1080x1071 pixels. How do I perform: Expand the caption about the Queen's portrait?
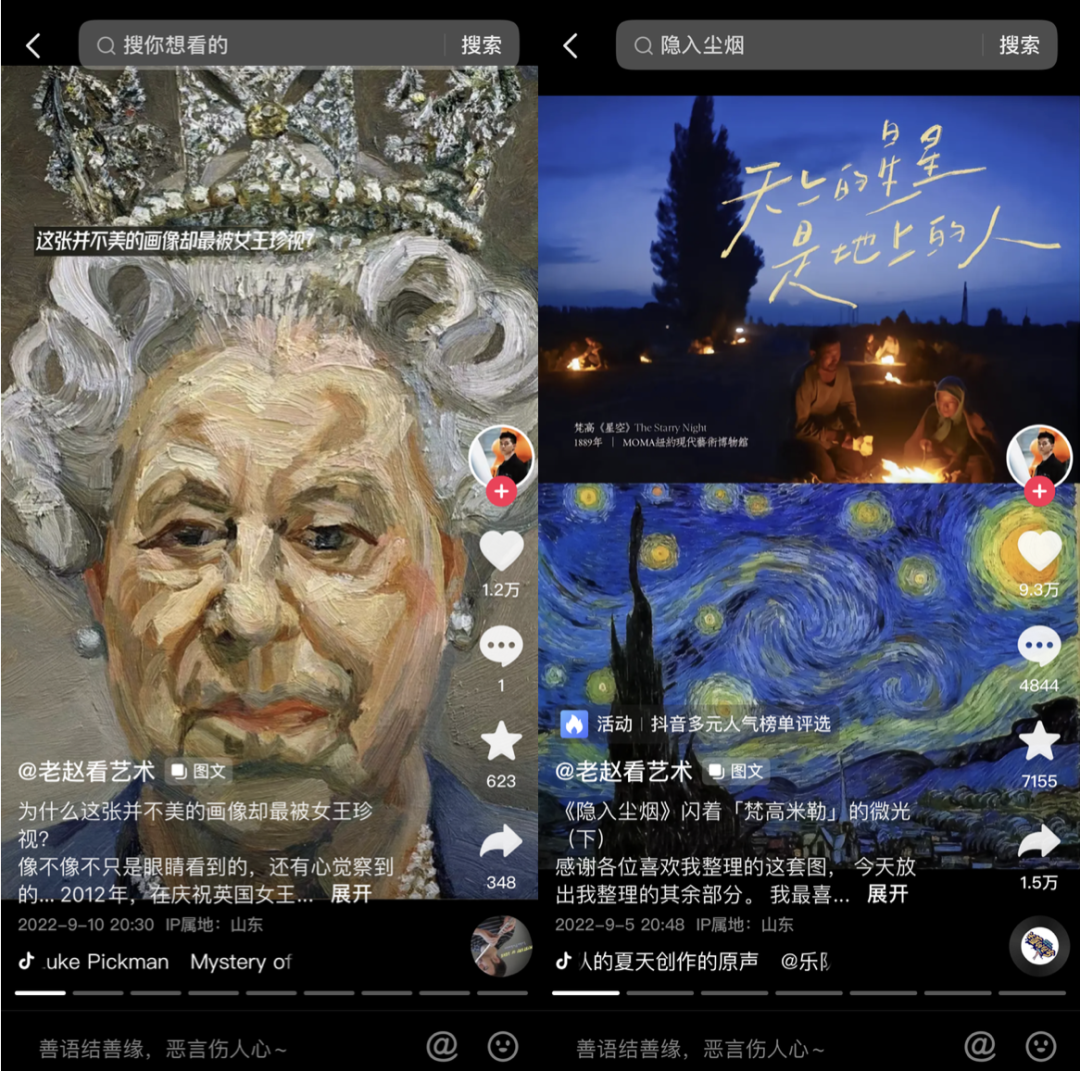point(351,893)
